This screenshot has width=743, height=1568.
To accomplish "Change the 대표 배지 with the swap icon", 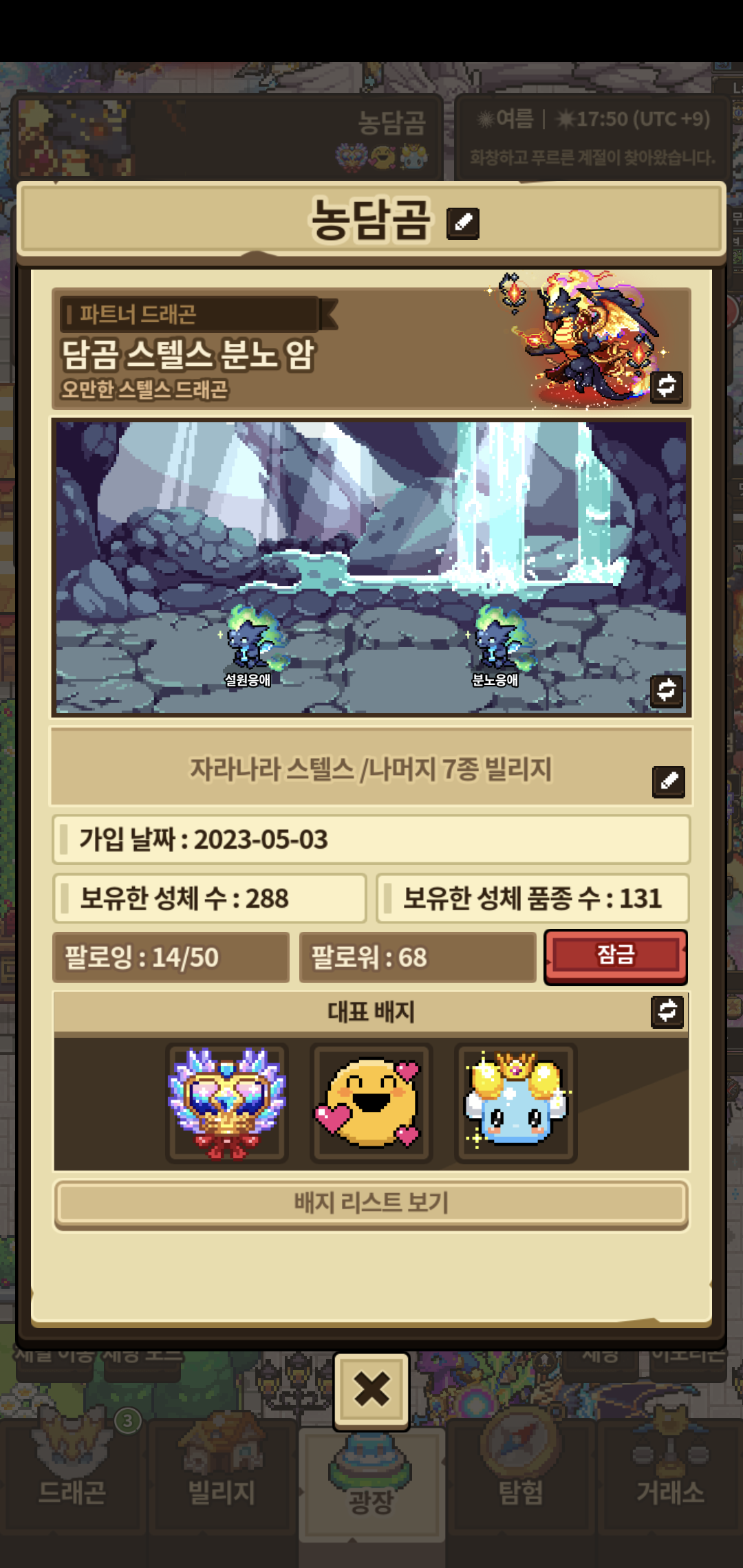I will click(x=667, y=1012).
